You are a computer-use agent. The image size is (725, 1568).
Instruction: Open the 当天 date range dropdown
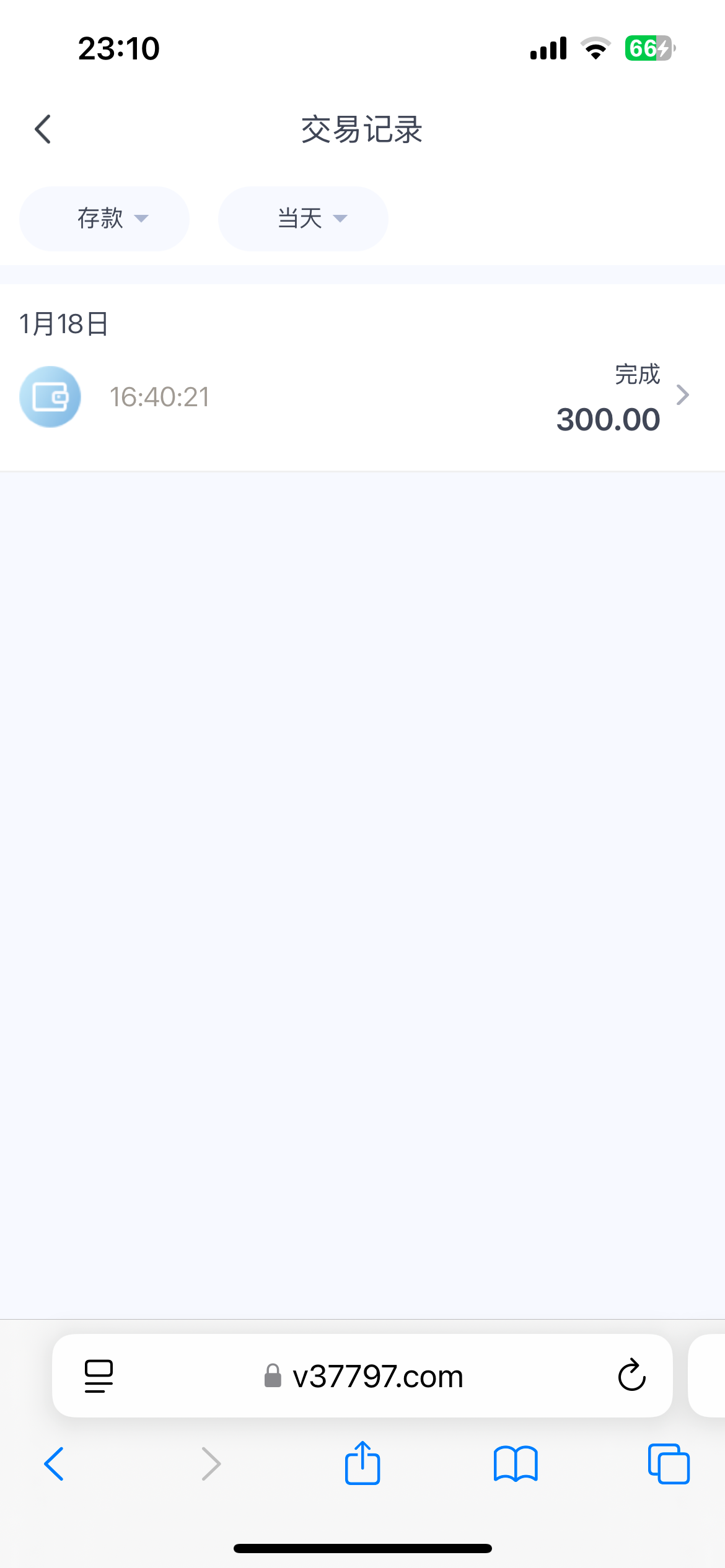click(x=303, y=219)
